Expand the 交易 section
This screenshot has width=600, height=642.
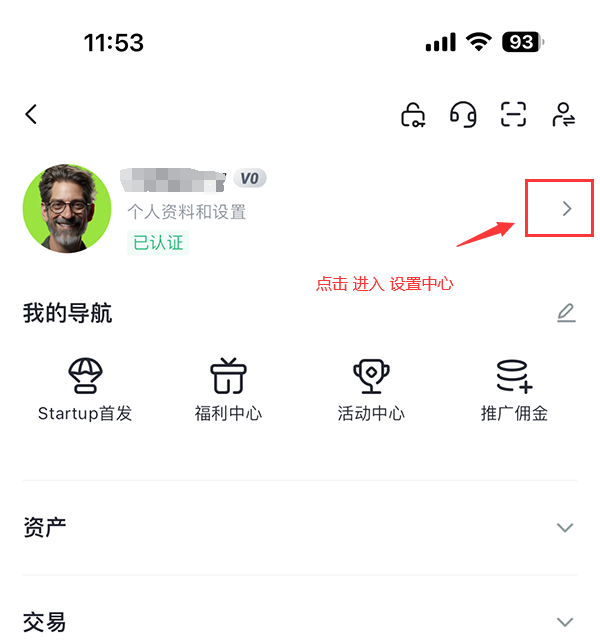(565, 621)
